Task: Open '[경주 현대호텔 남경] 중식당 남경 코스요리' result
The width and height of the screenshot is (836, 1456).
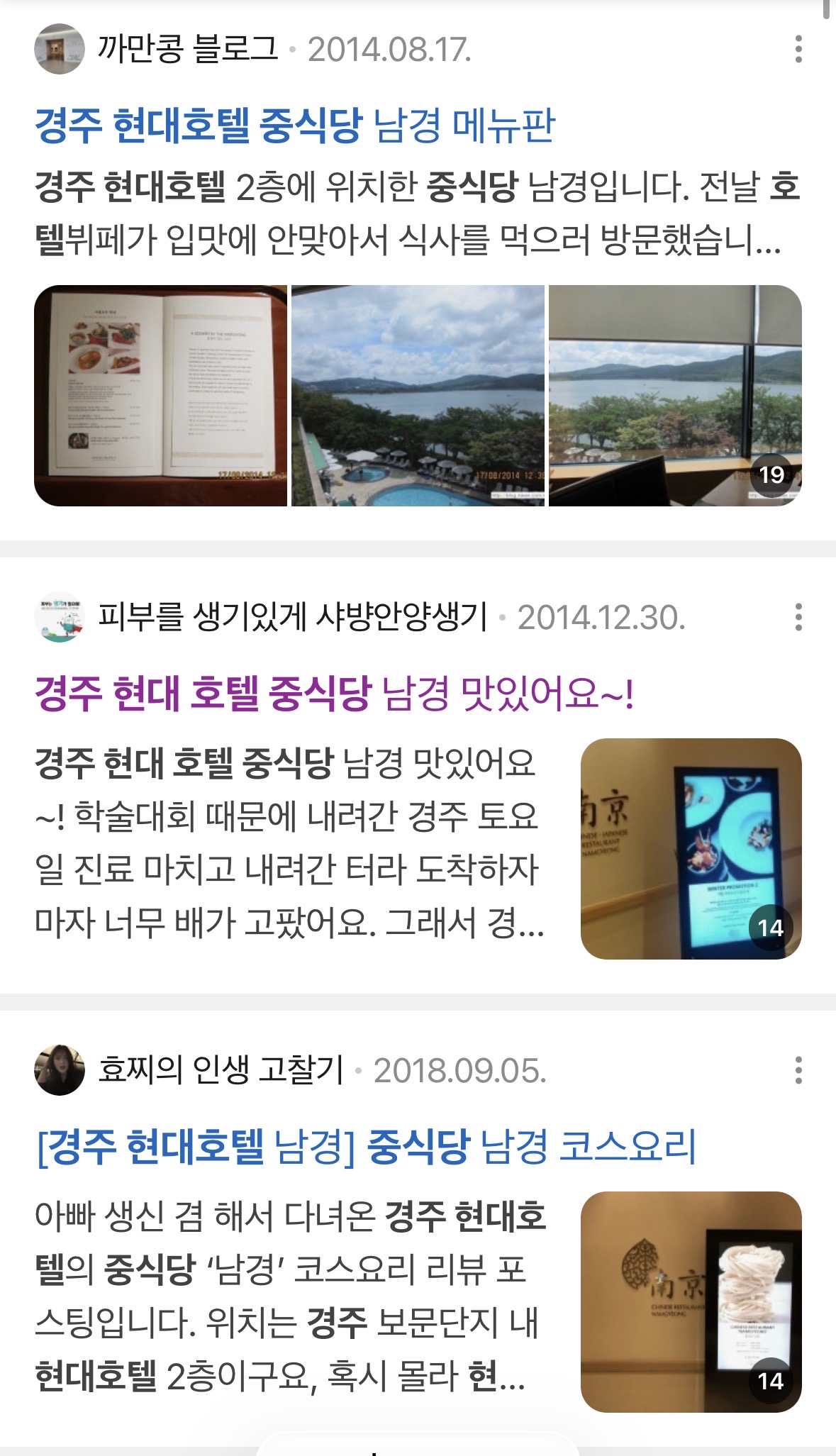Action: tap(365, 1146)
